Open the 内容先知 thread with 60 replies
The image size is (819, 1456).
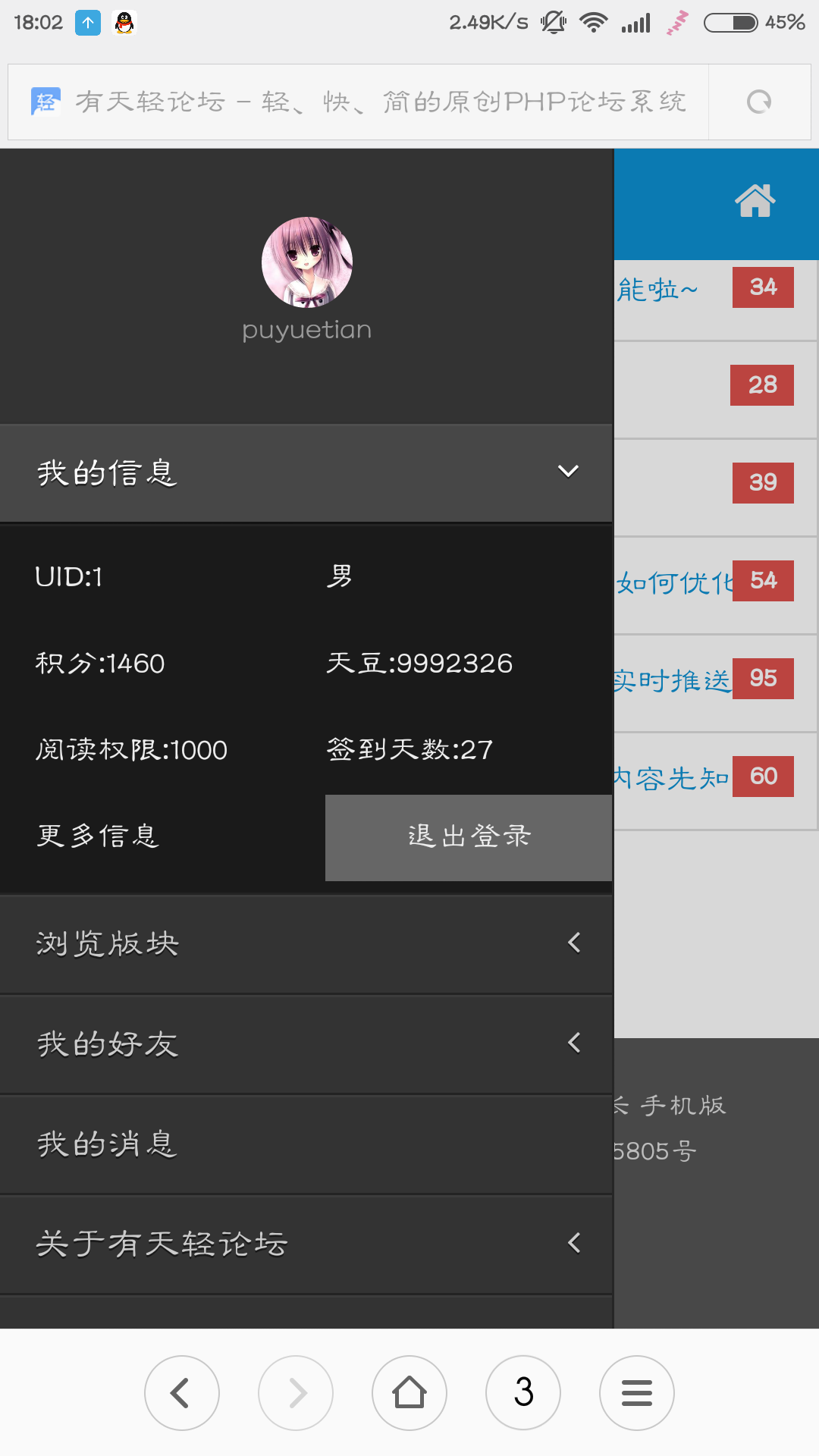[672, 778]
